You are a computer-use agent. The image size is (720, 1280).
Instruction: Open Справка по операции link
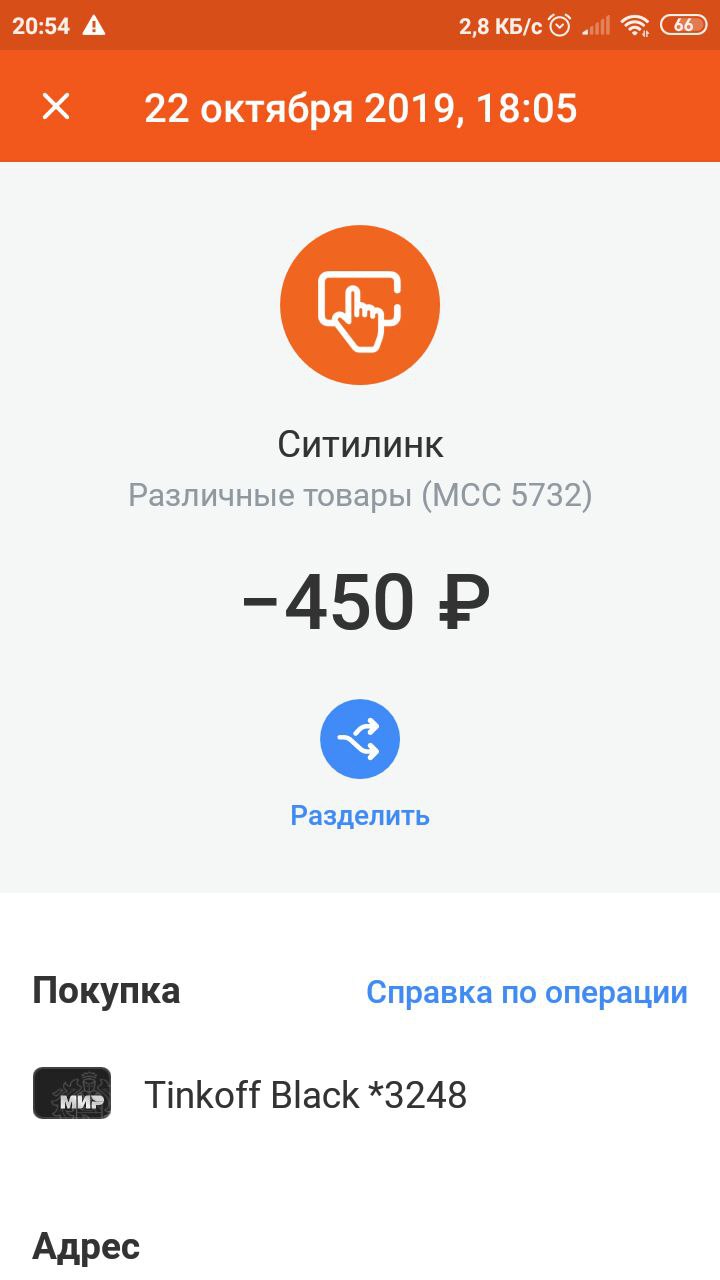[x=526, y=992]
